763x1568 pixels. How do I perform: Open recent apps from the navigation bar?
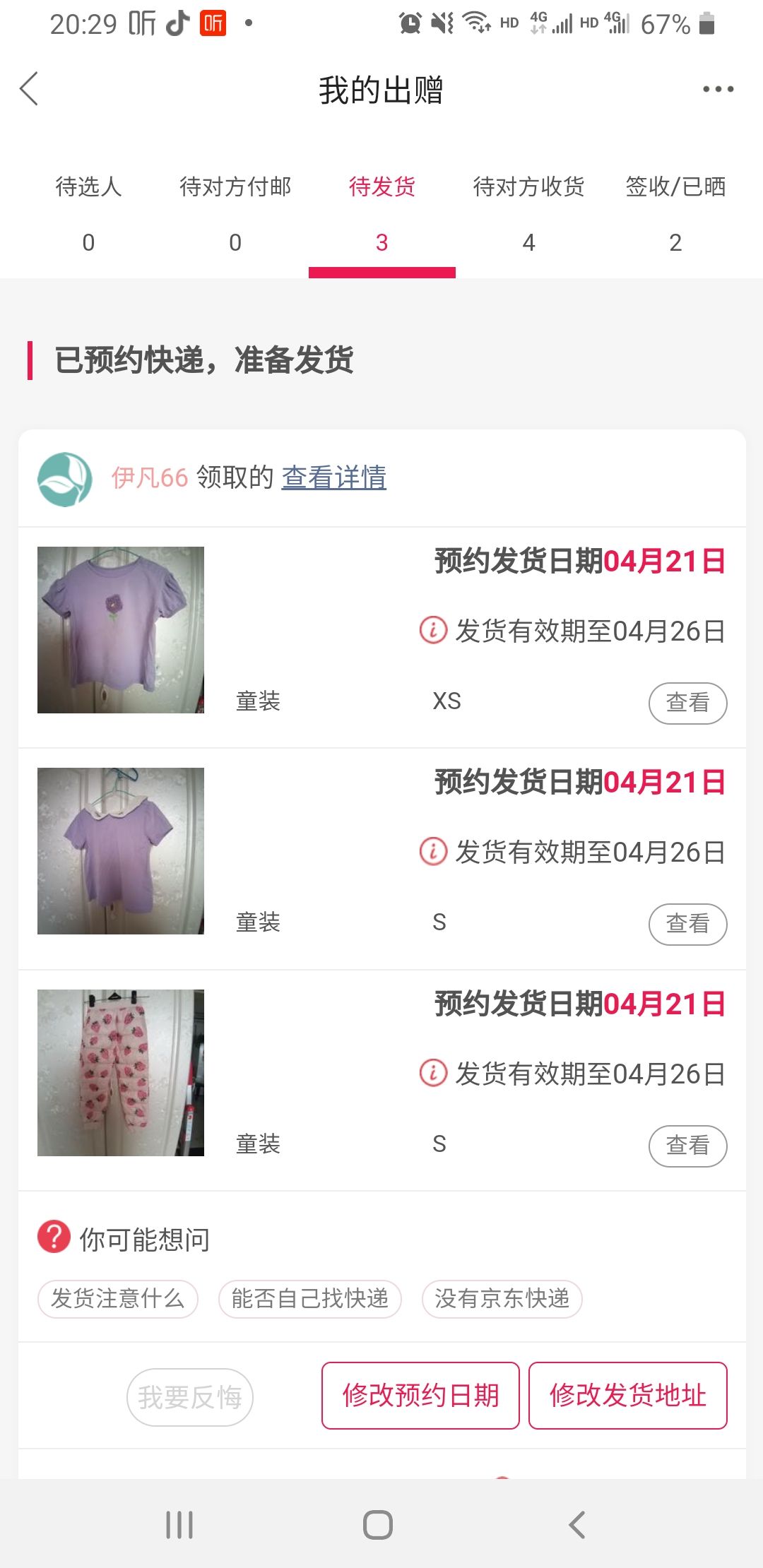[x=179, y=1525]
